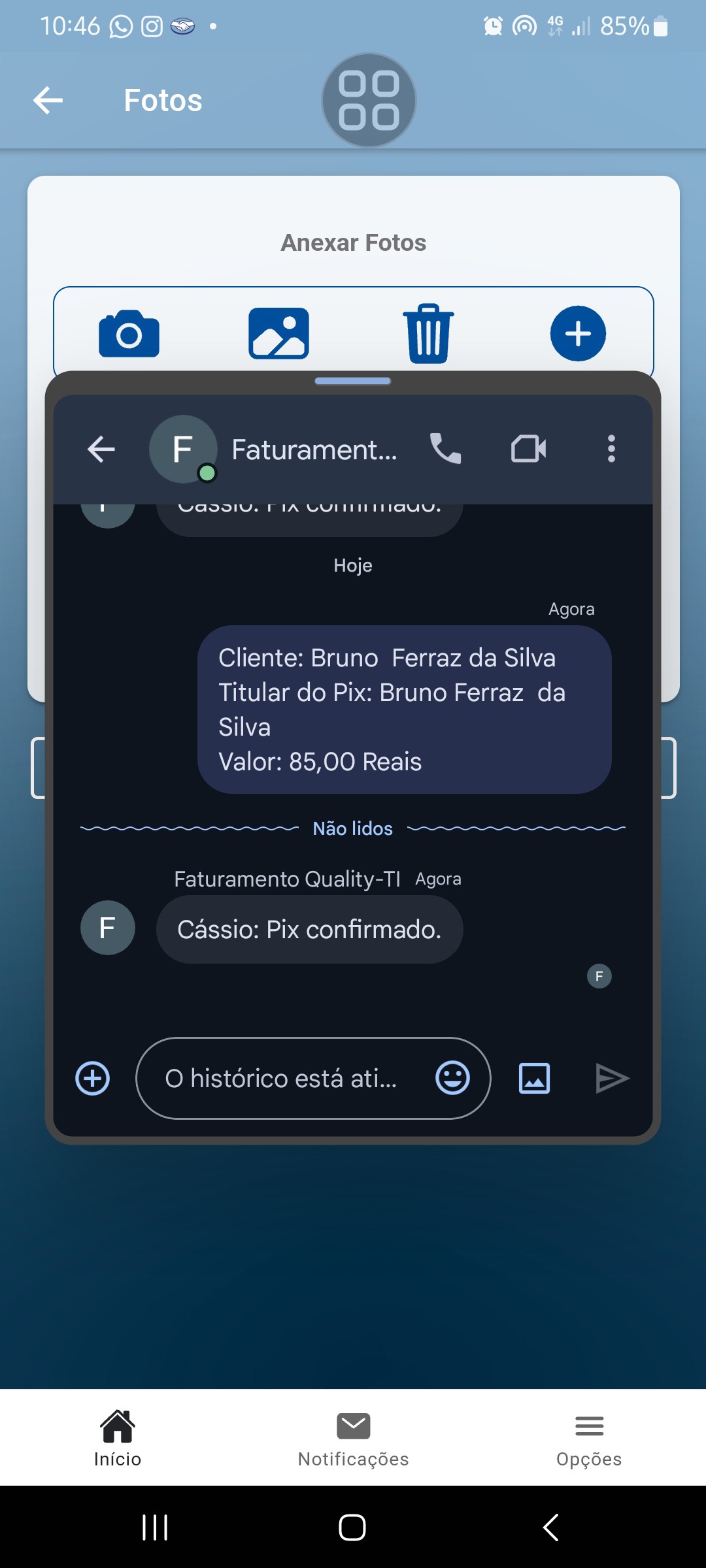Open recent apps from the navigation bar
This screenshot has height=1568, width=706.
point(155,1527)
